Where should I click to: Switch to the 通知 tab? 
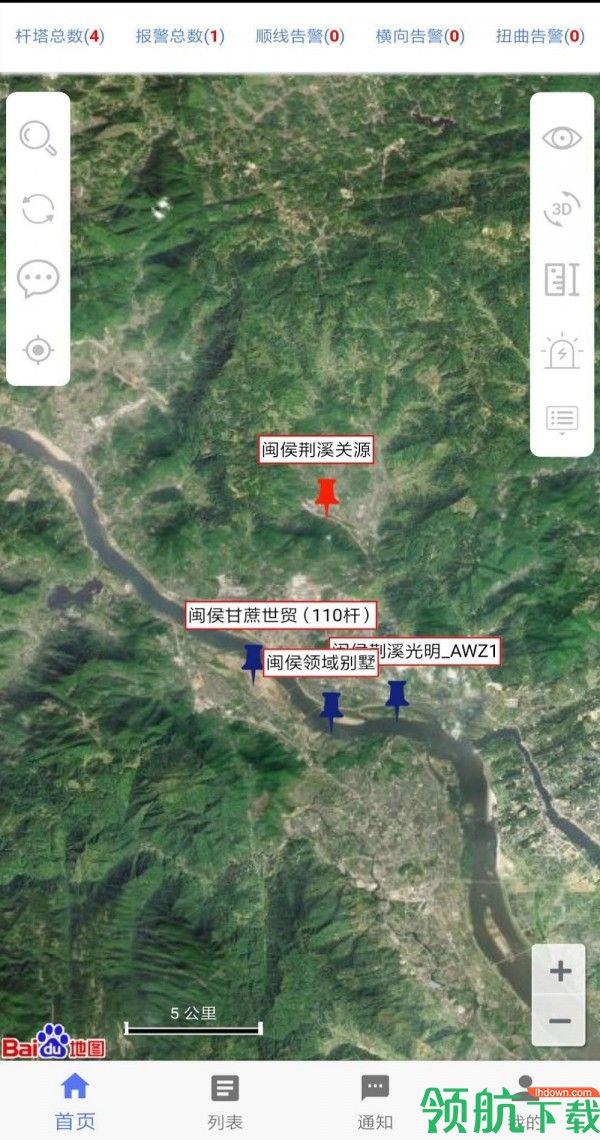(x=375, y=1101)
